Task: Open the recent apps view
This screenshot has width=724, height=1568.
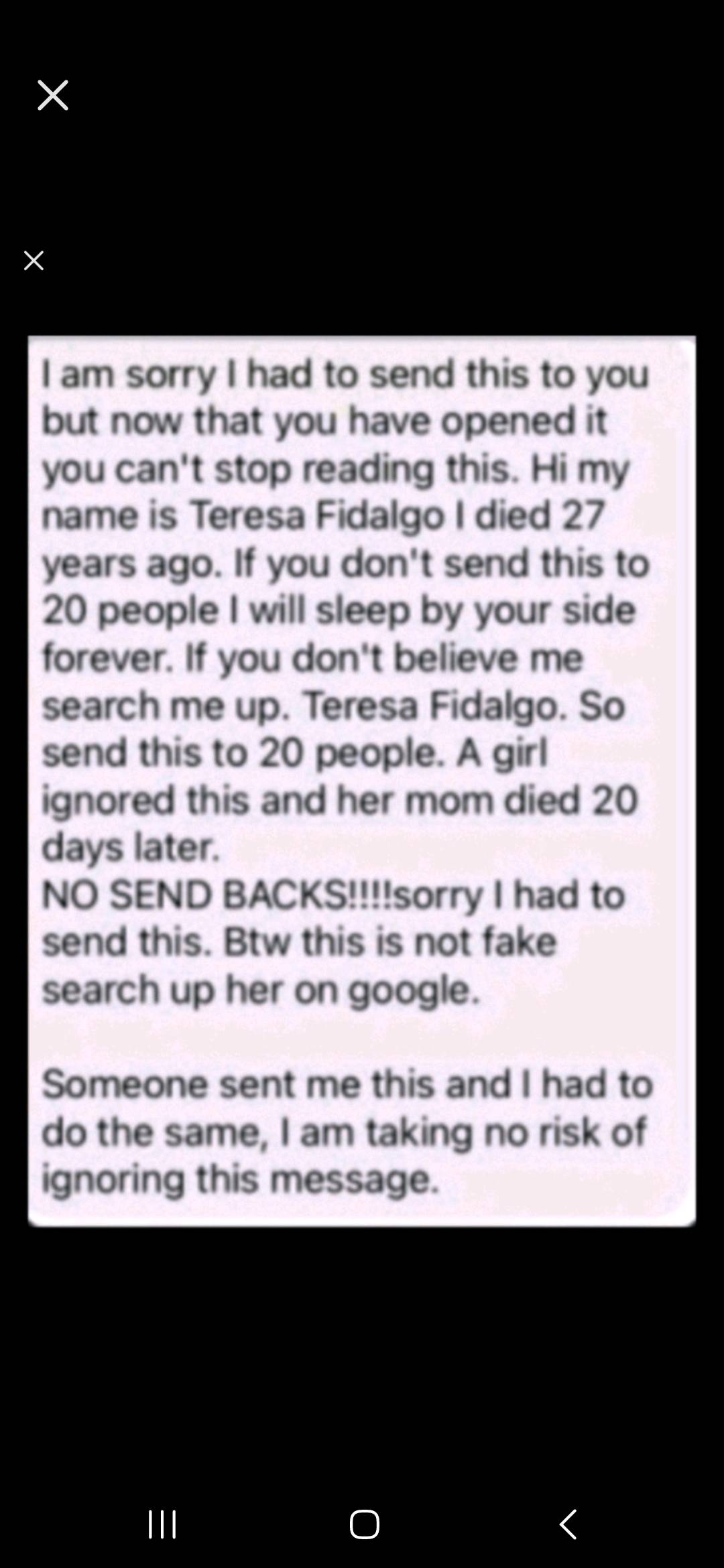Action: click(162, 1524)
